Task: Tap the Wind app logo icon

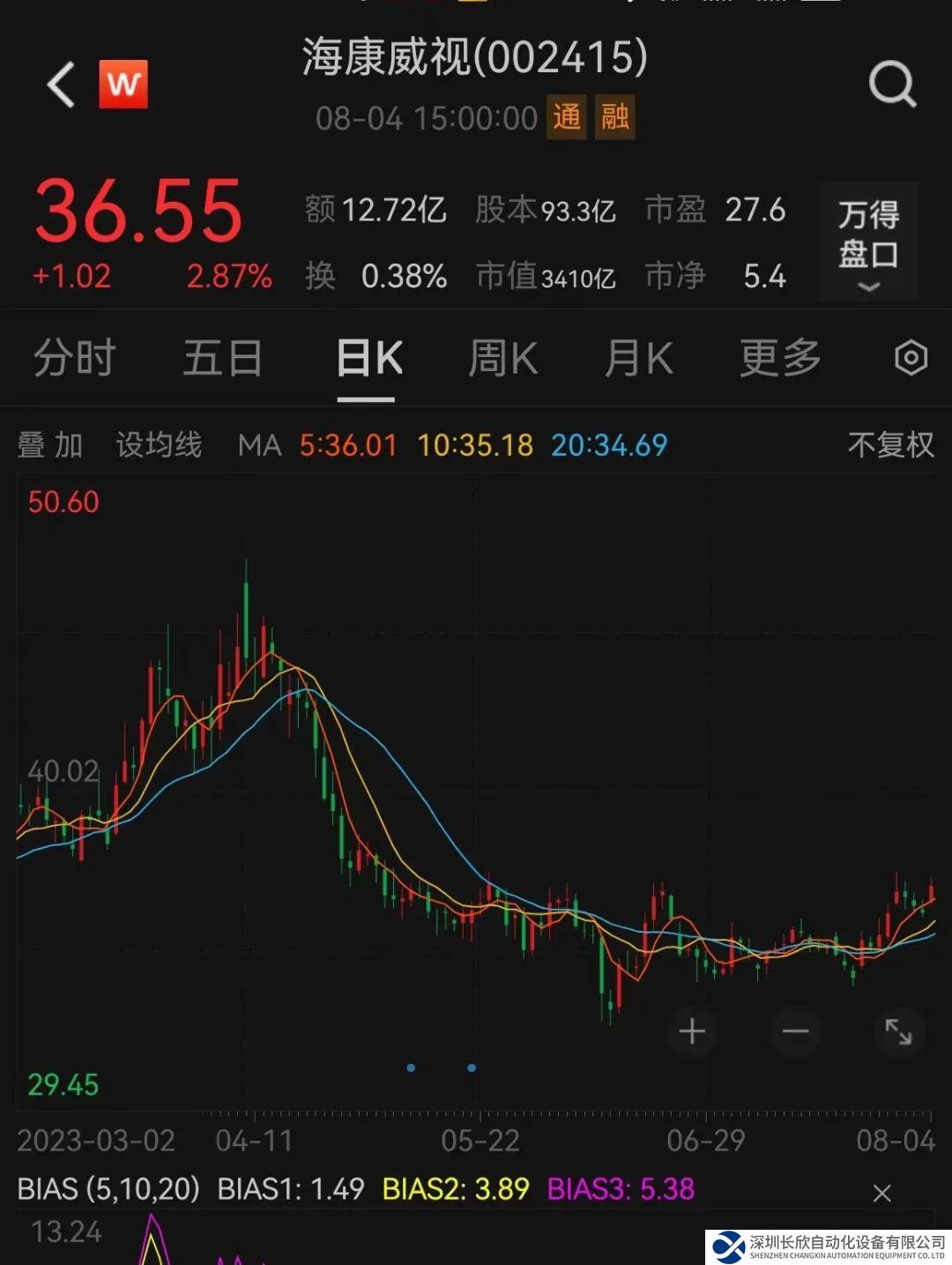Action: click(x=123, y=86)
